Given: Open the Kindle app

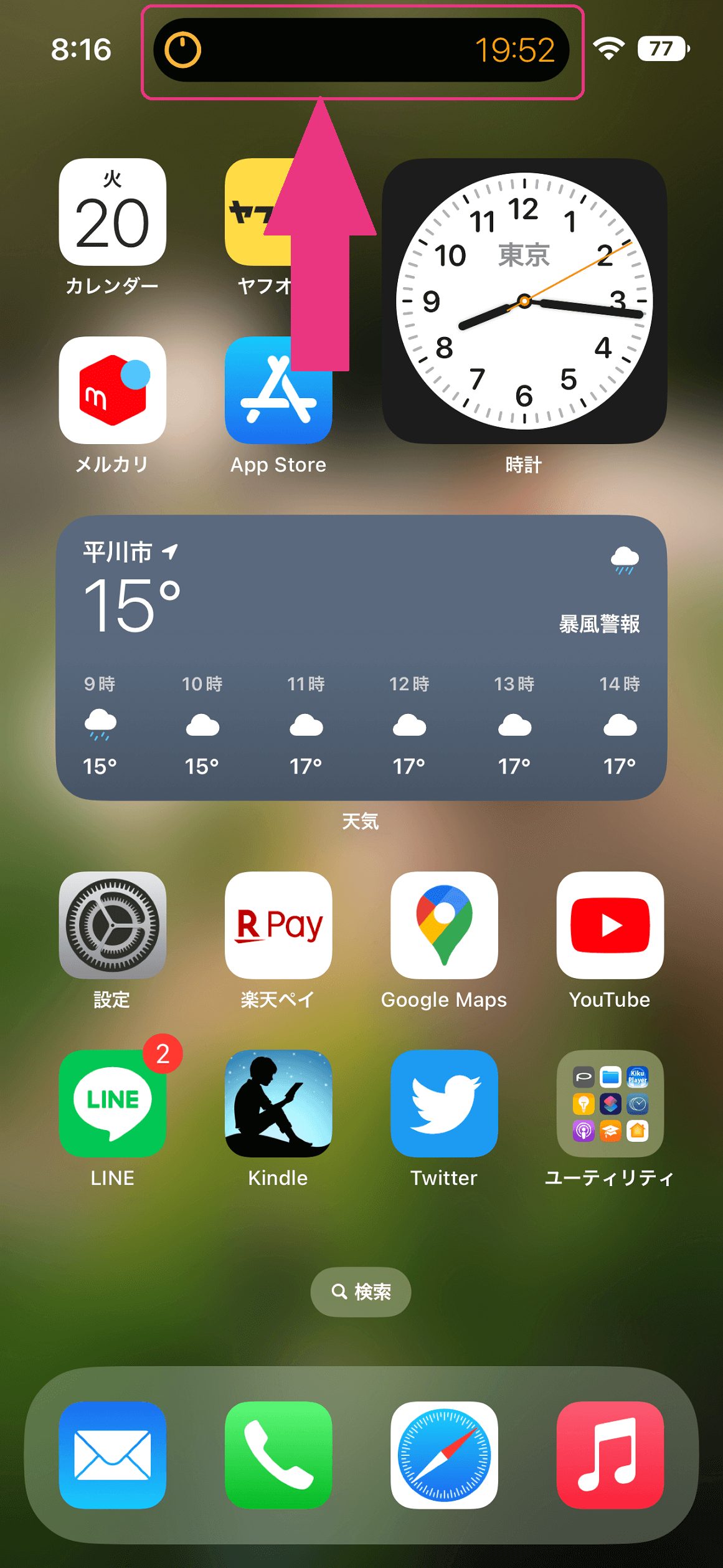Looking at the screenshot, I should click(x=278, y=1103).
